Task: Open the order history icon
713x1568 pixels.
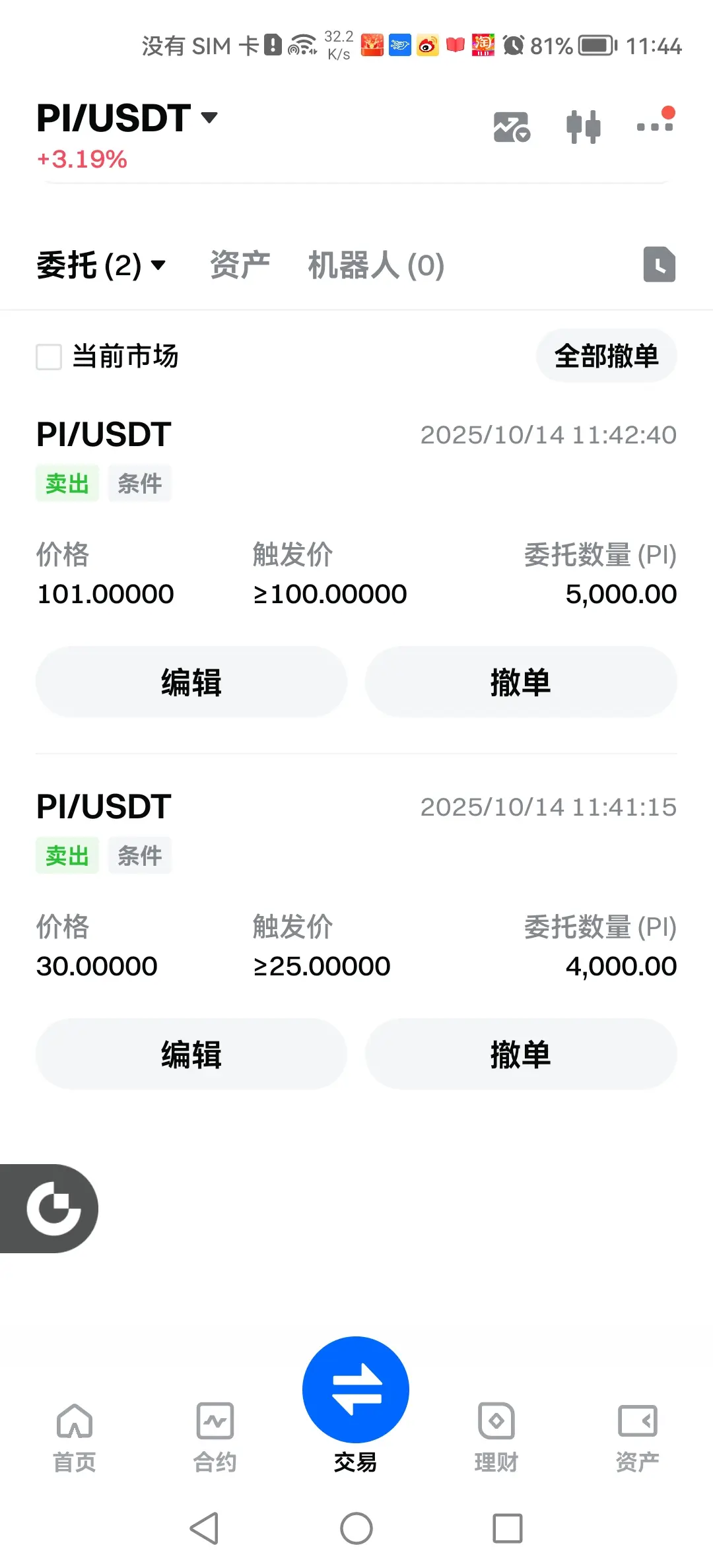Action: pyautogui.click(x=659, y=265)
